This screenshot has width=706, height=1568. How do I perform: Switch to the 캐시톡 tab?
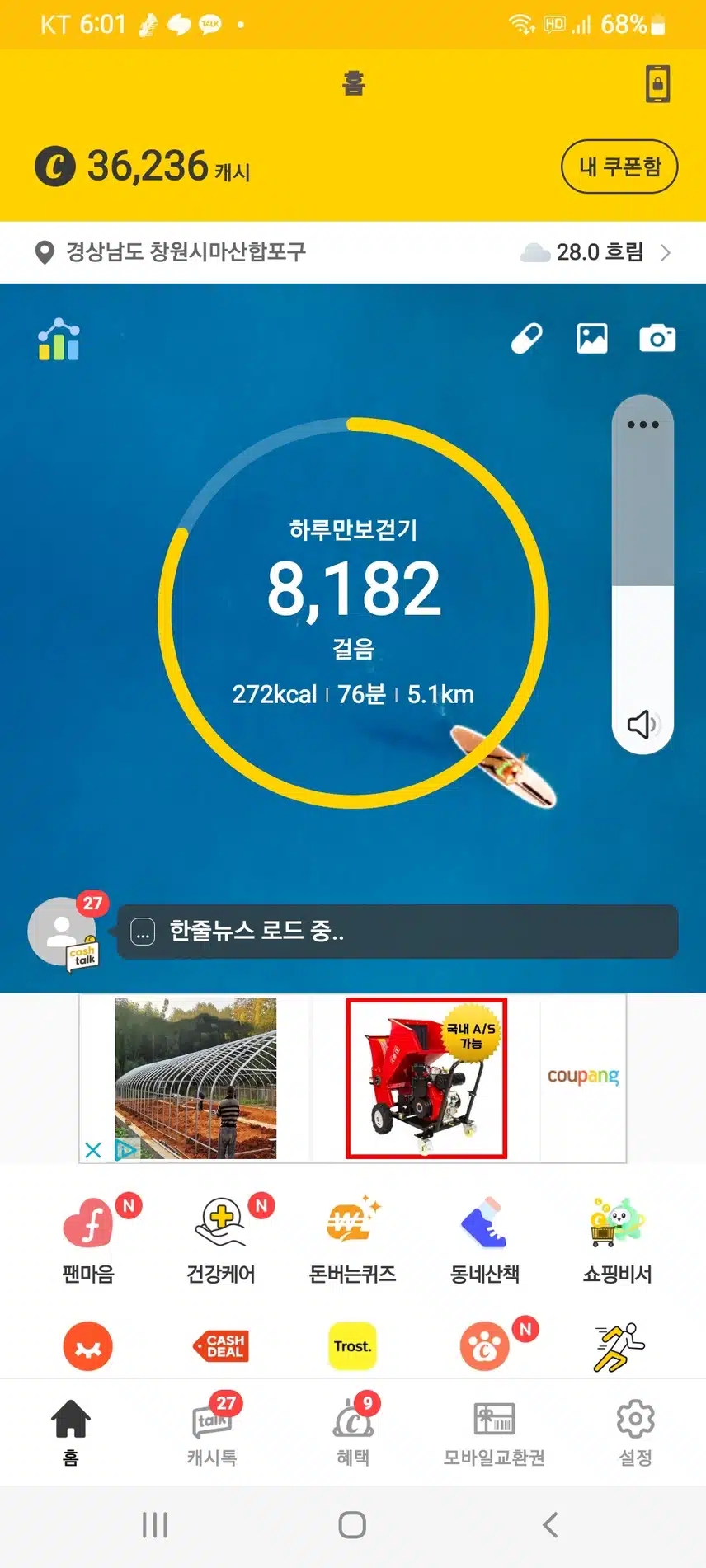(212, 1430)
